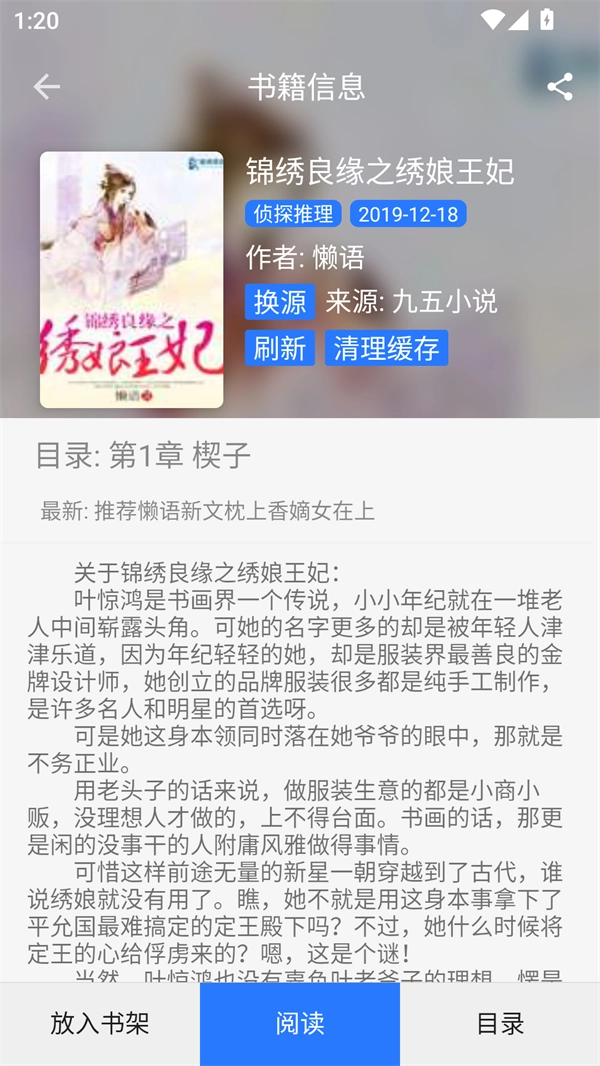Select the 侦探推理 category tag

pos(293,214)
